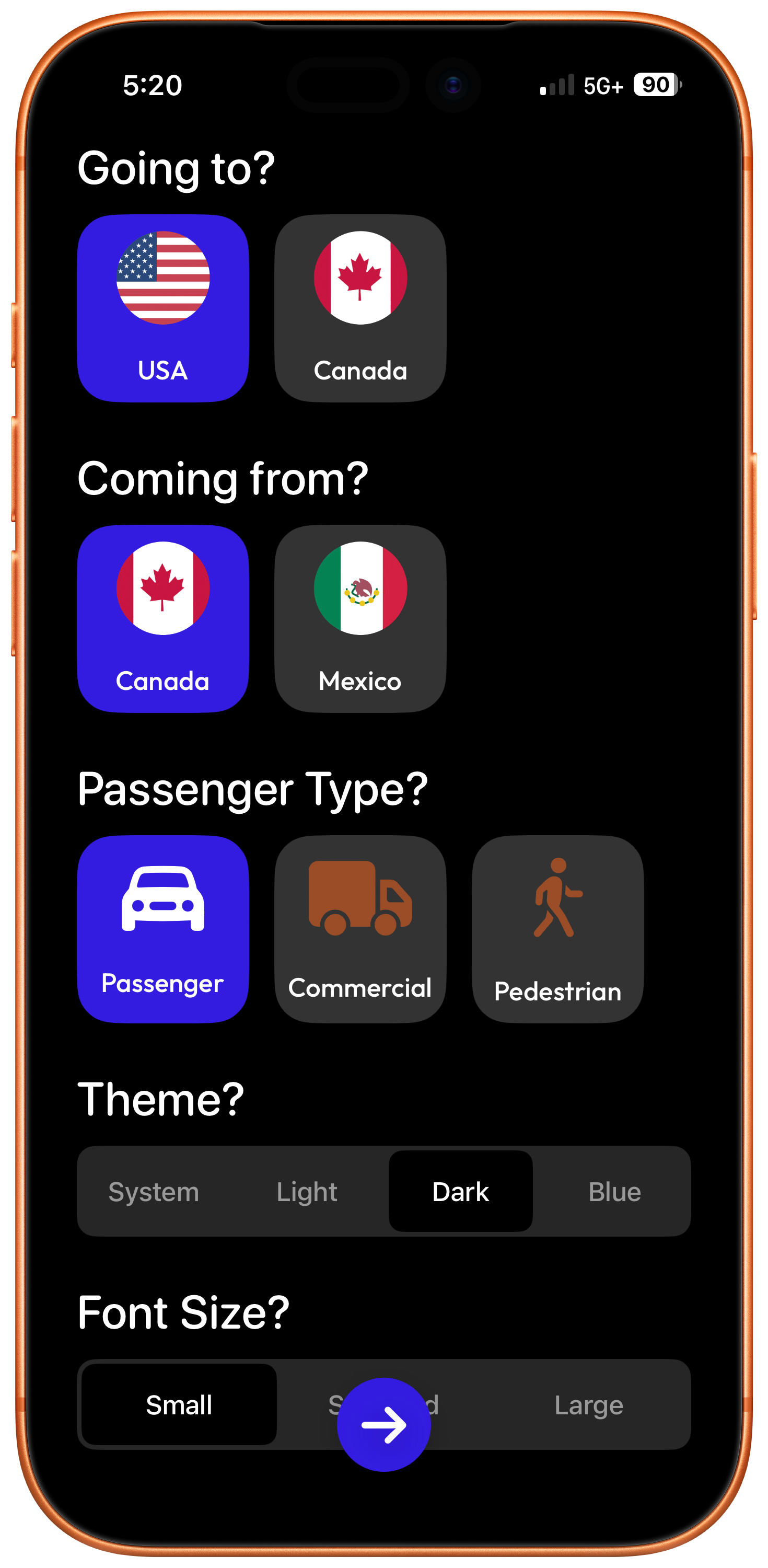
Task: Switch theme to System
Action: click(154, 1191)
